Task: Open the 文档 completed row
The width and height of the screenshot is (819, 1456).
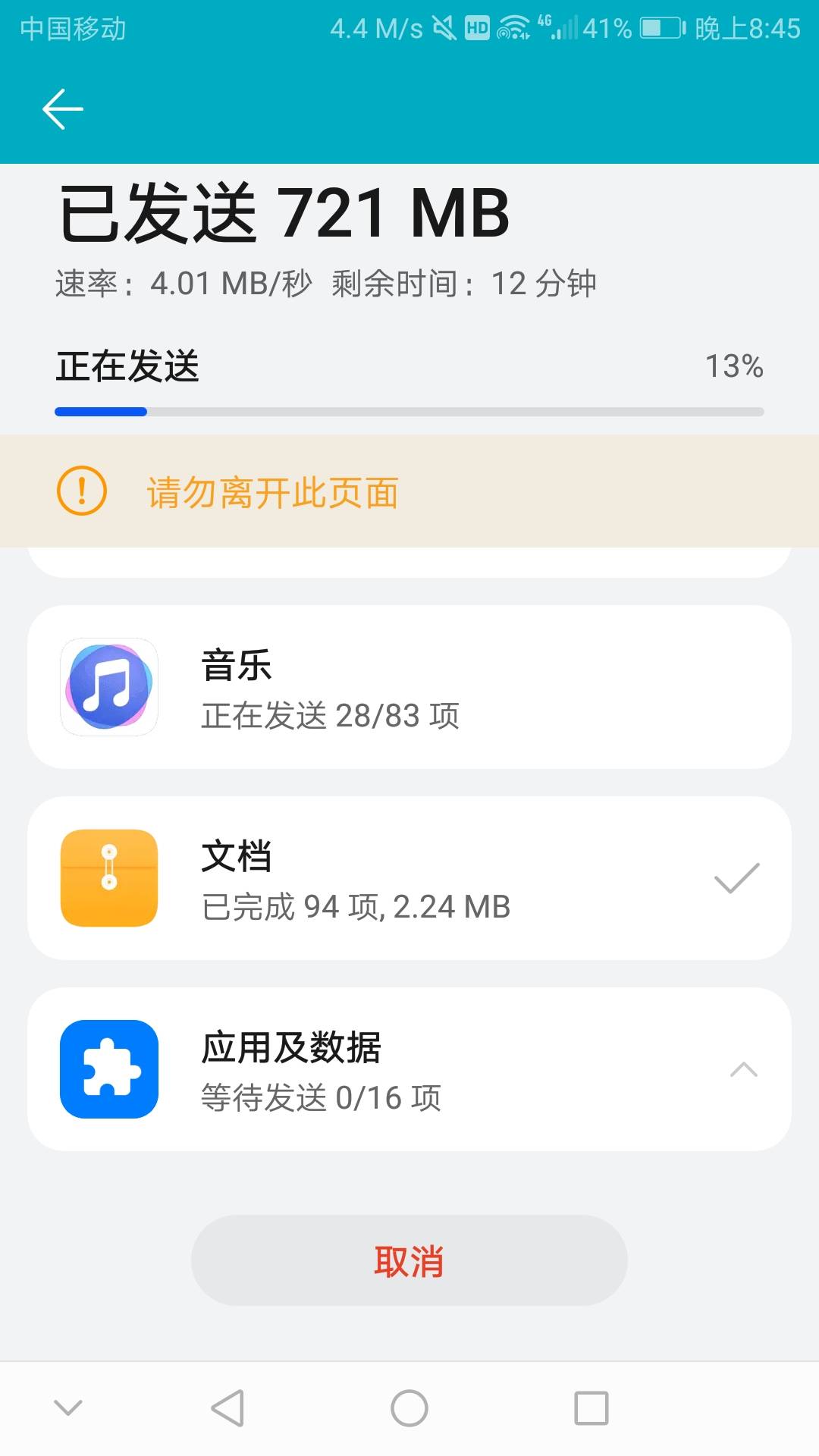Action: tap(409, 878)
